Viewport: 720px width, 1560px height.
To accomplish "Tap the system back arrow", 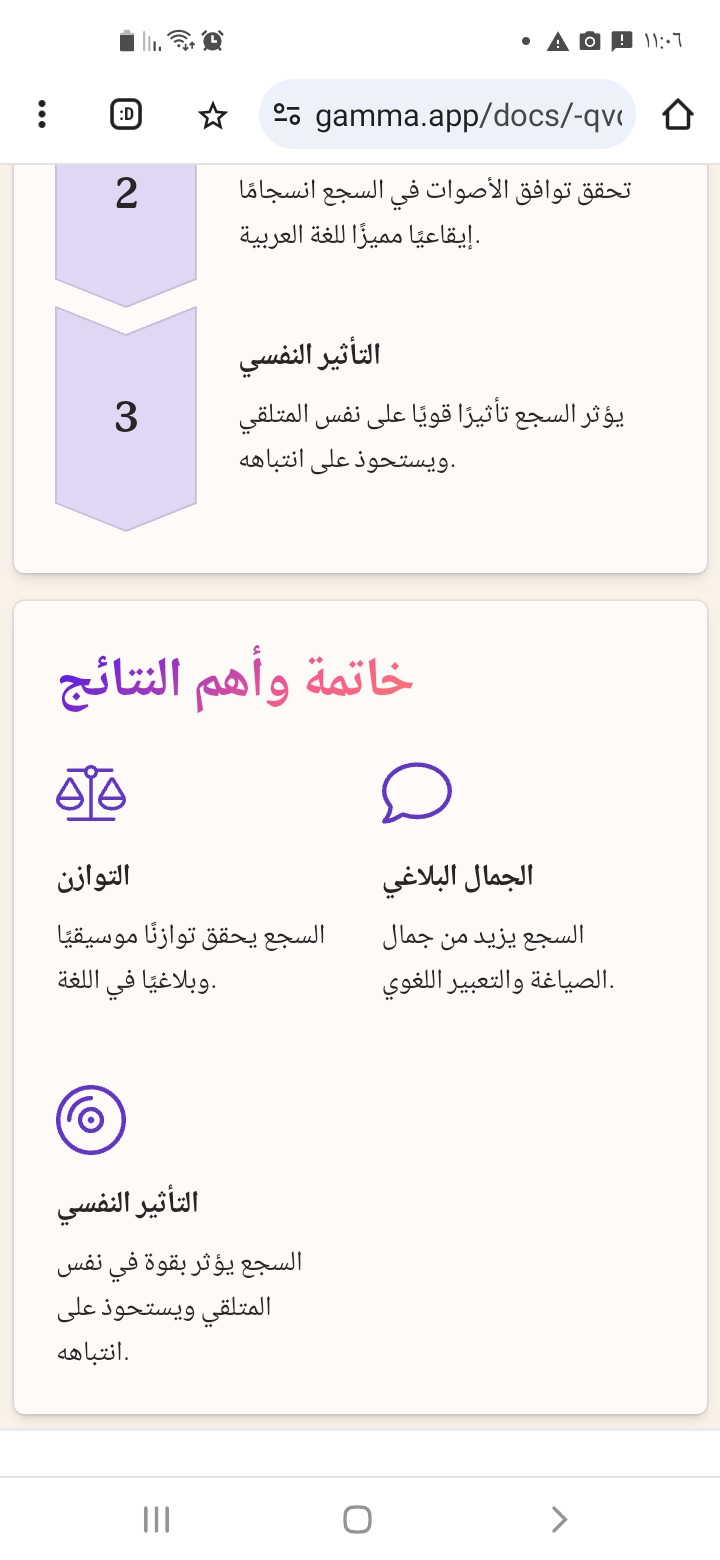I will 559,1520.
